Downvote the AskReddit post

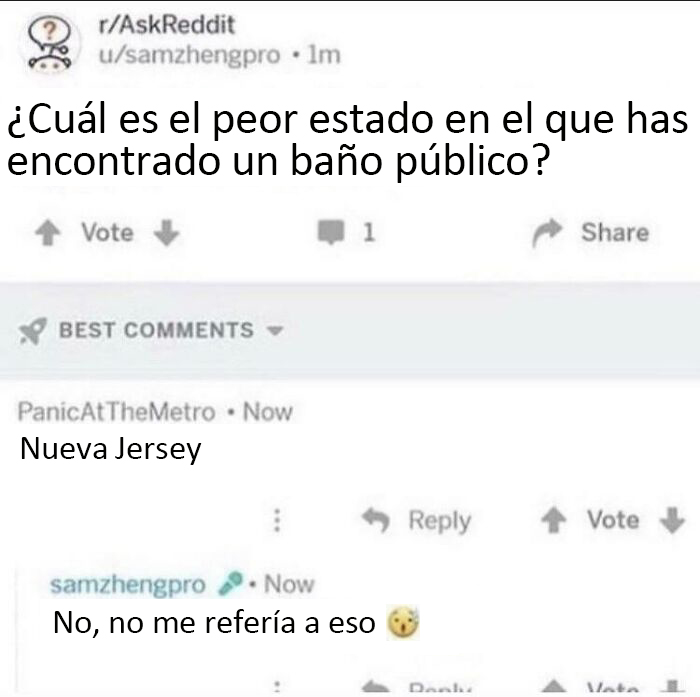167,233
